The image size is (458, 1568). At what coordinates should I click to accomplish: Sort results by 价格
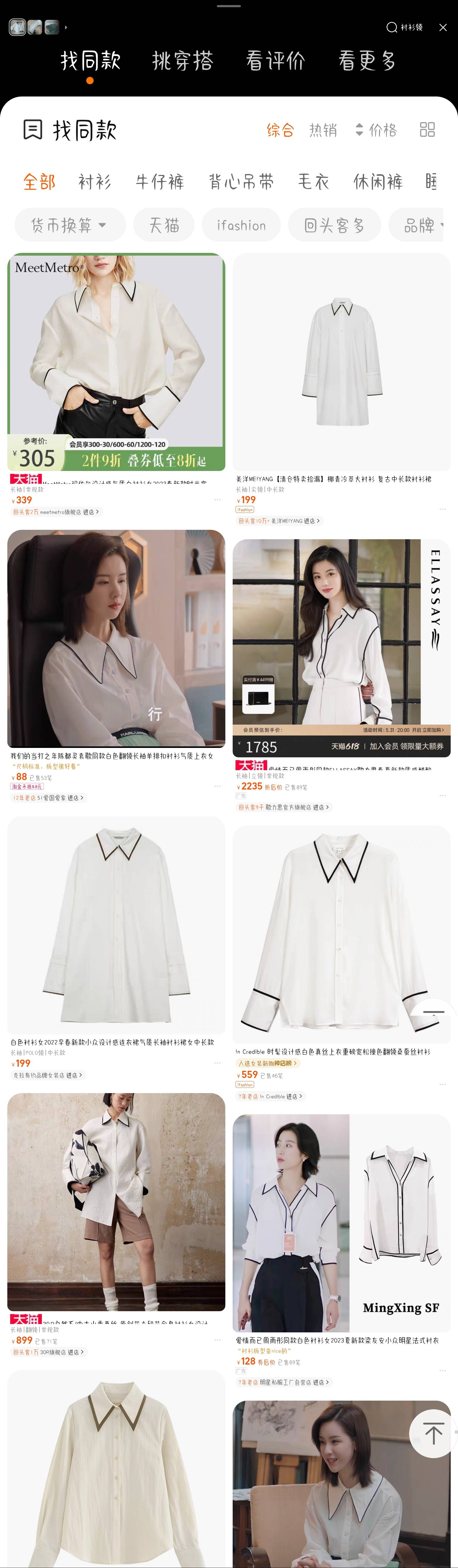pyautogui.click(x=376, y=130)
